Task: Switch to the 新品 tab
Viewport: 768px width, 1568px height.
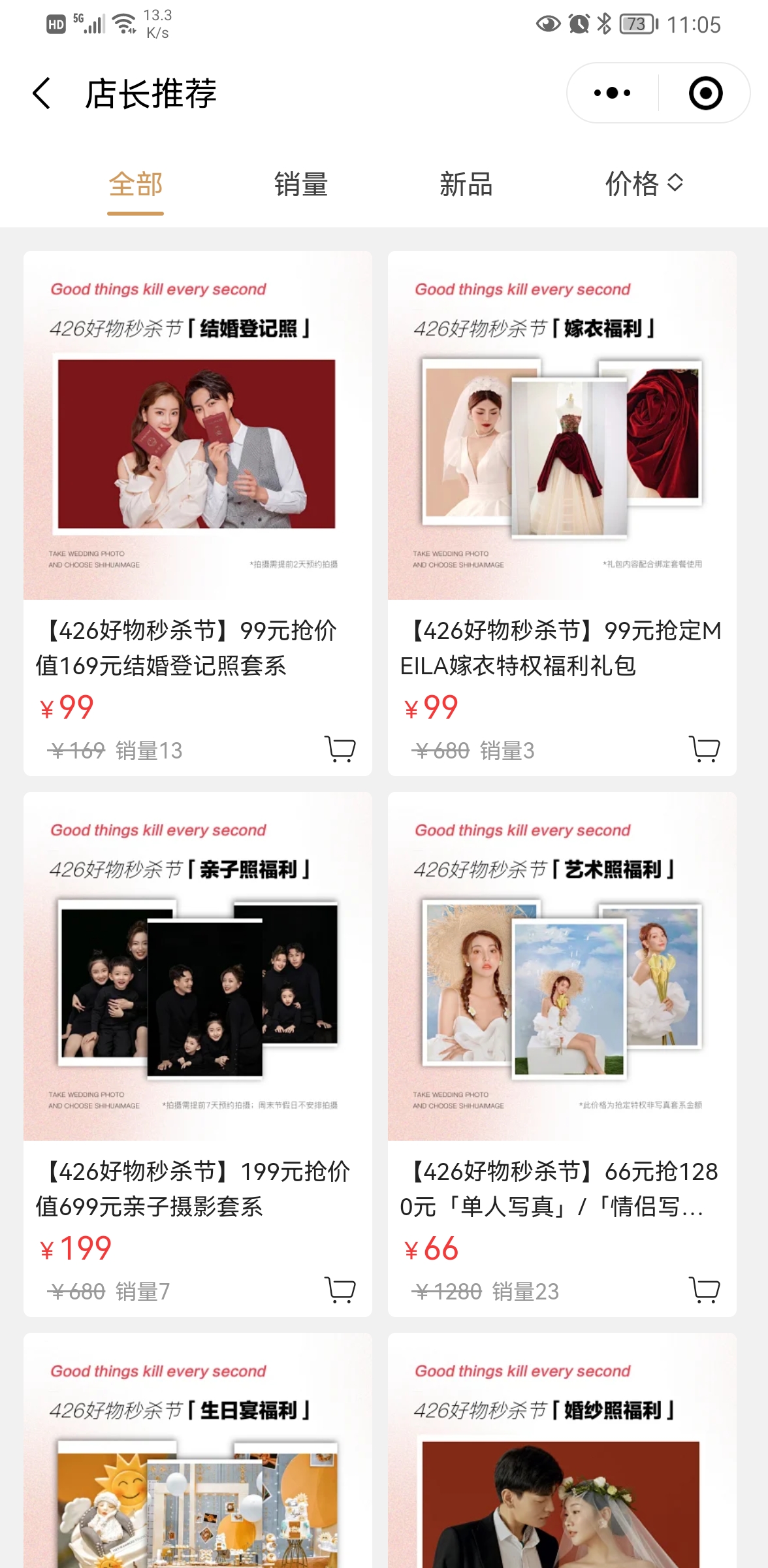Action: click(466, 184)
